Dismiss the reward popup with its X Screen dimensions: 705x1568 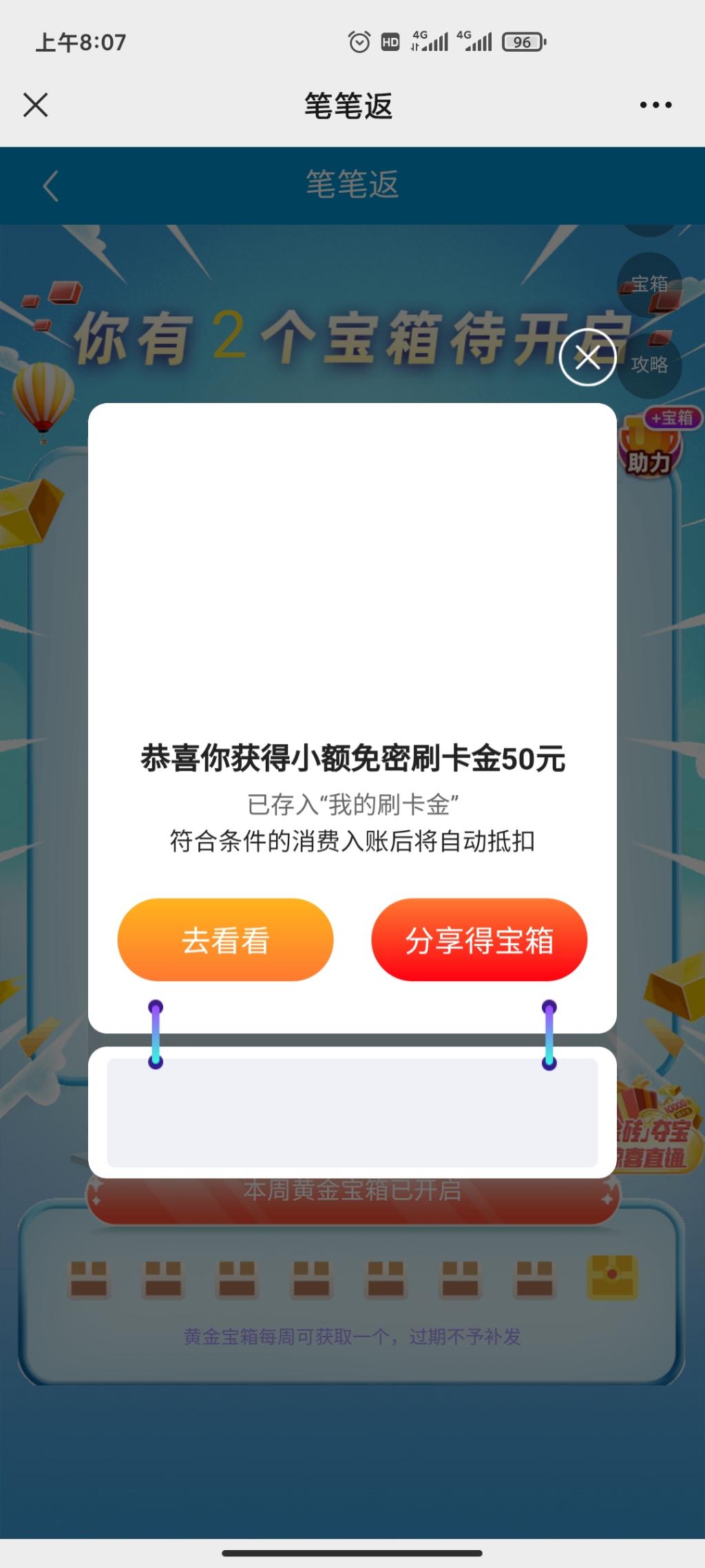(x=587, y=358)
